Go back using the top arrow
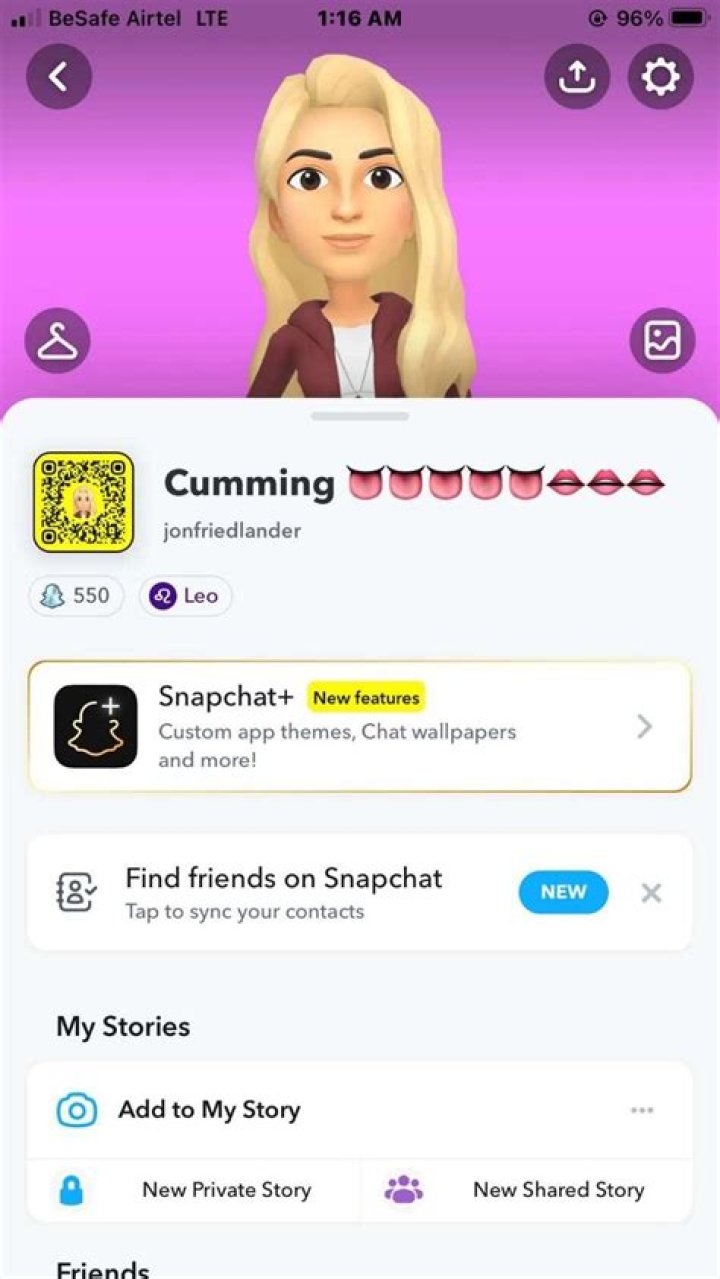This screenshot has height=1279, width=720. tap(59, 76)
